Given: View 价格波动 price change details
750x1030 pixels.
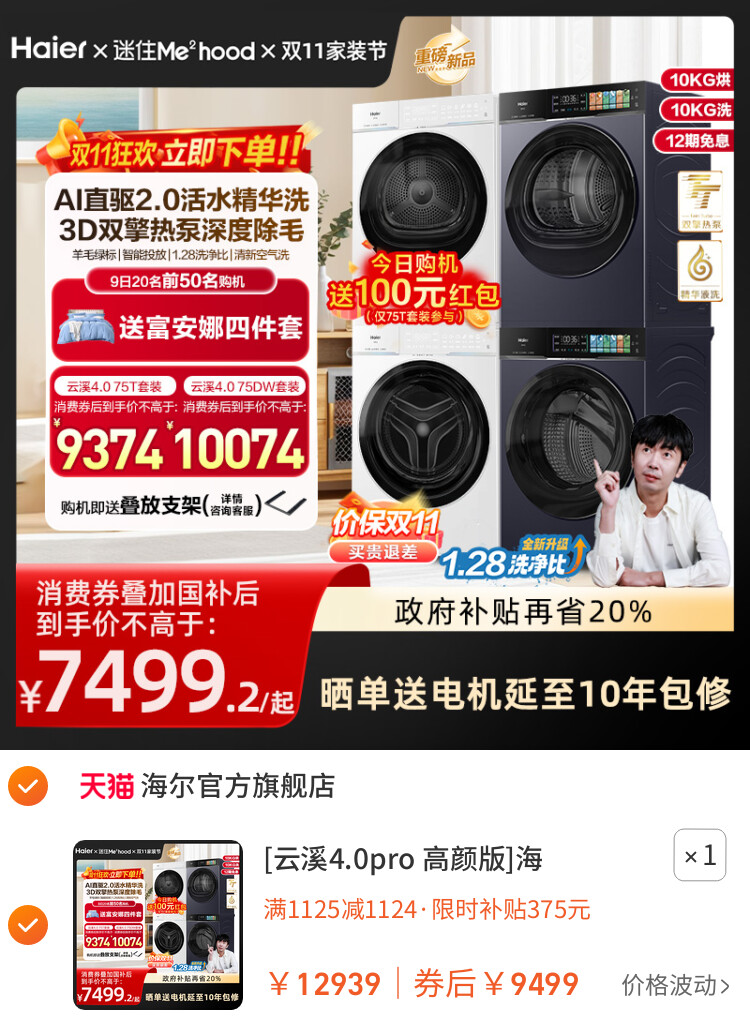Looking at the screenshot, I should coord(675,985).
